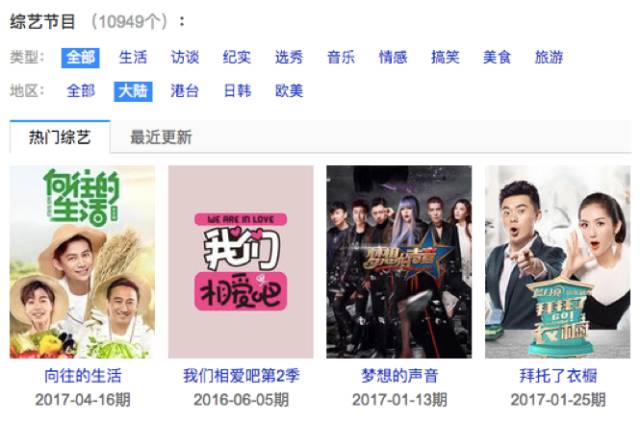
Task: Choose the 情感 category
Action: tap(393, 58)
